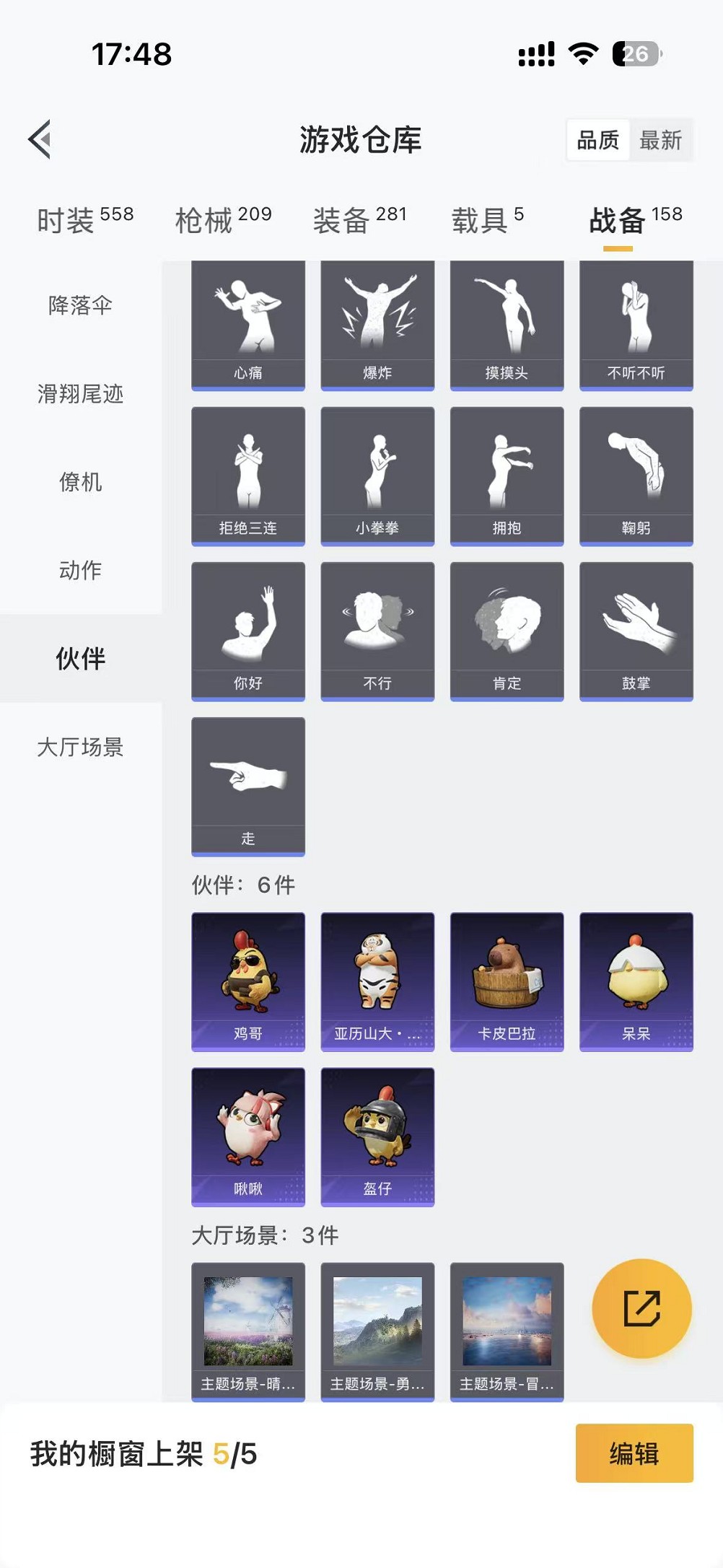Switch to the 时装 tab
This screenshot has height=1568, width=723.
click(84, 219)
